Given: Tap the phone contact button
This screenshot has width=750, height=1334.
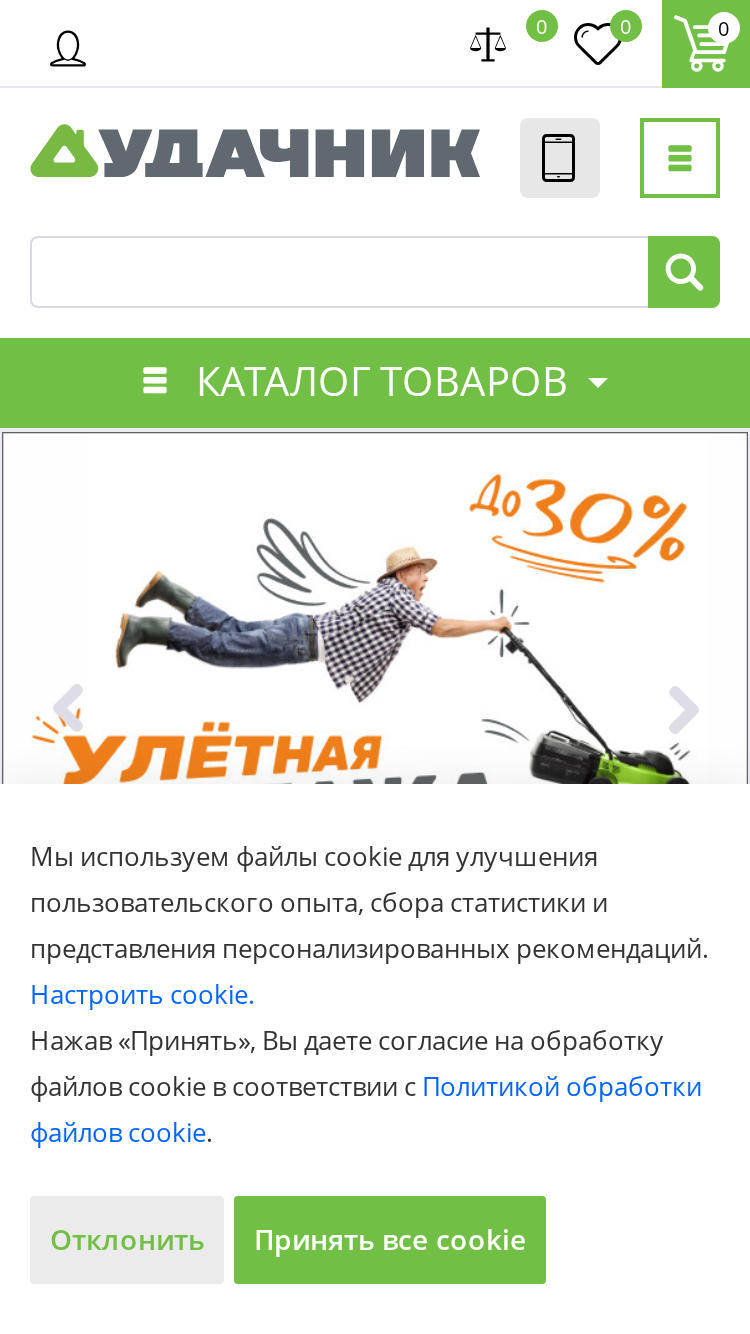Looking at the screenshot, I should [560, 158].
